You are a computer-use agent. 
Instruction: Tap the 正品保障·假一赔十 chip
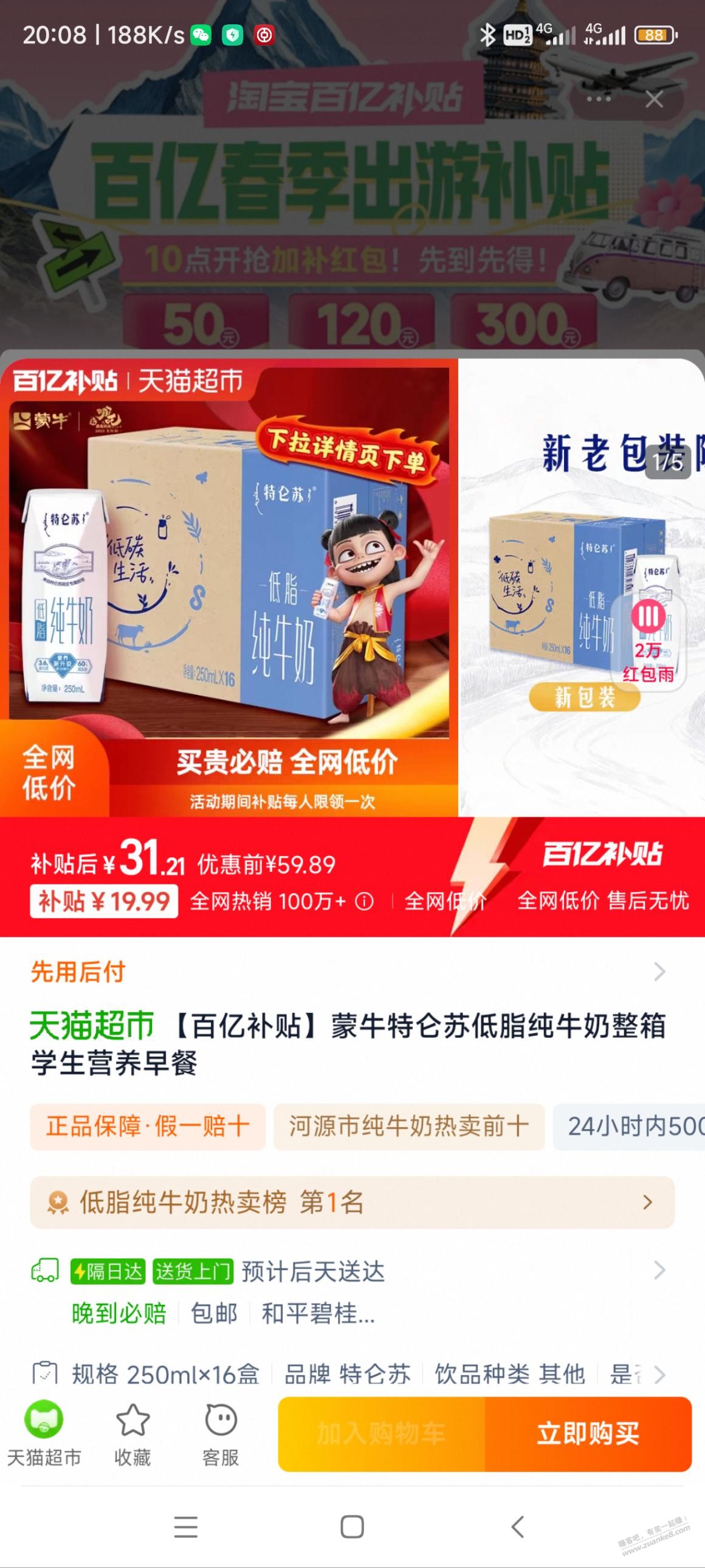[148, 1126]
